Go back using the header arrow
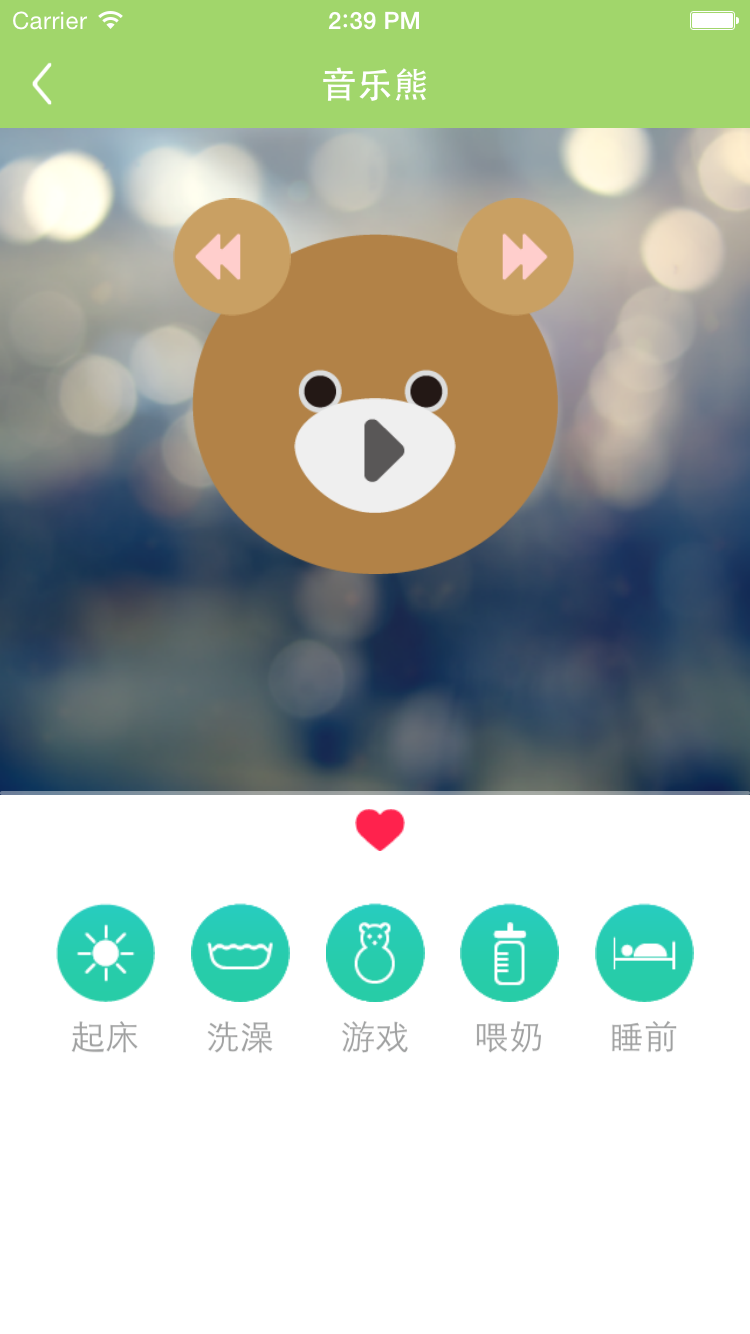This screenshot has height=1334, width=750. click(x=42, y=85)
